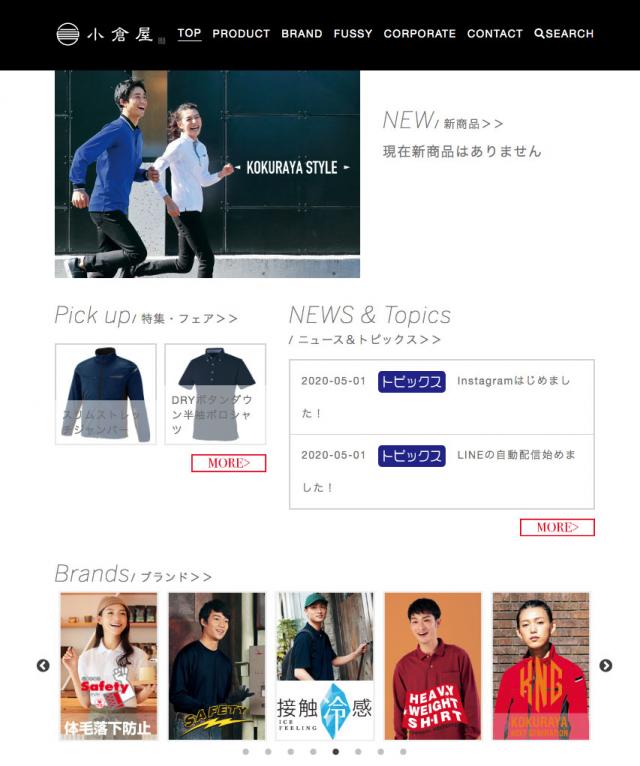The height and width of the screenshot is (766, 640).
Task: Open SEARCH from the top bar
Action: coord(564,34)
